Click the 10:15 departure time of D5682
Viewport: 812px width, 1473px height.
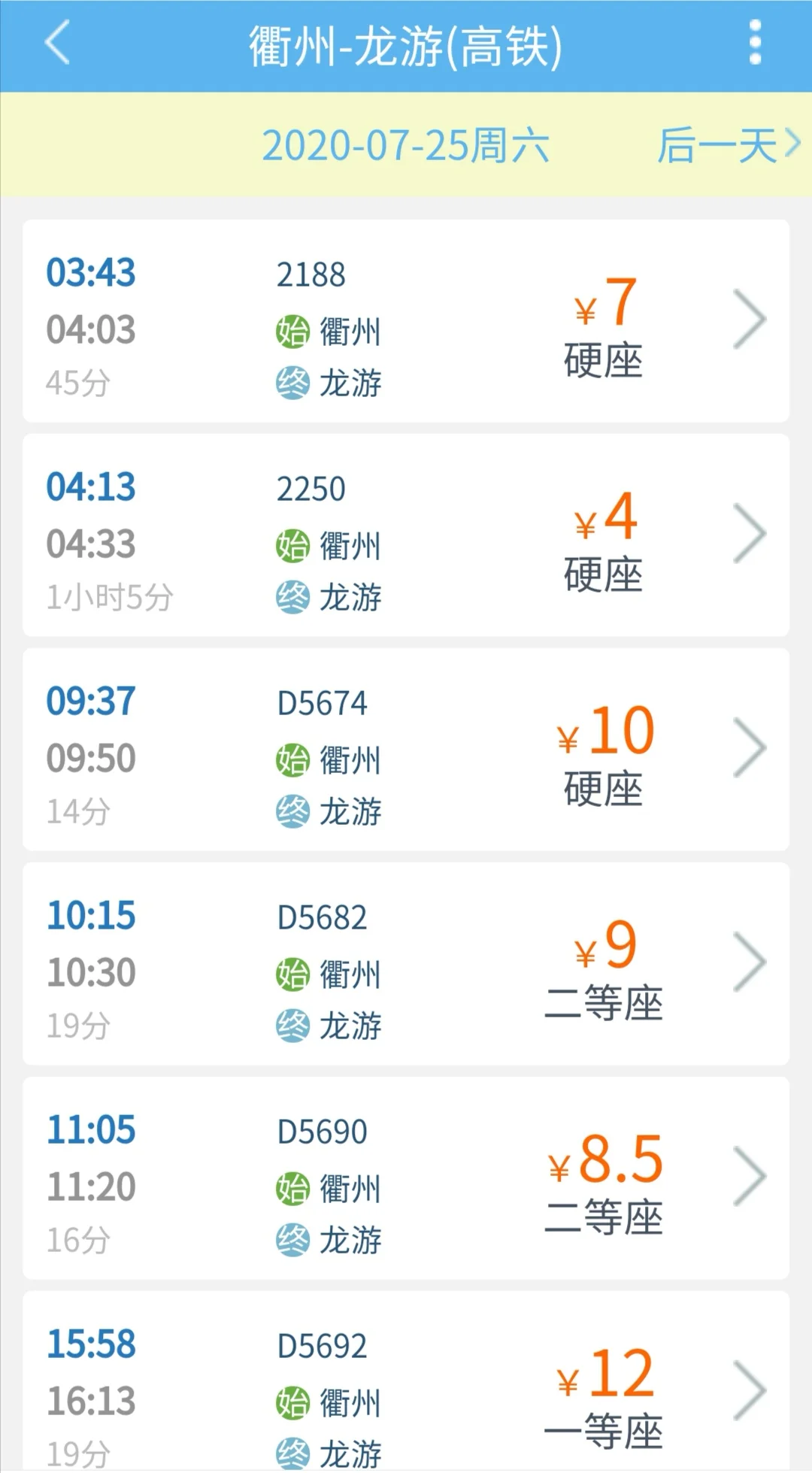coord(90,917)
